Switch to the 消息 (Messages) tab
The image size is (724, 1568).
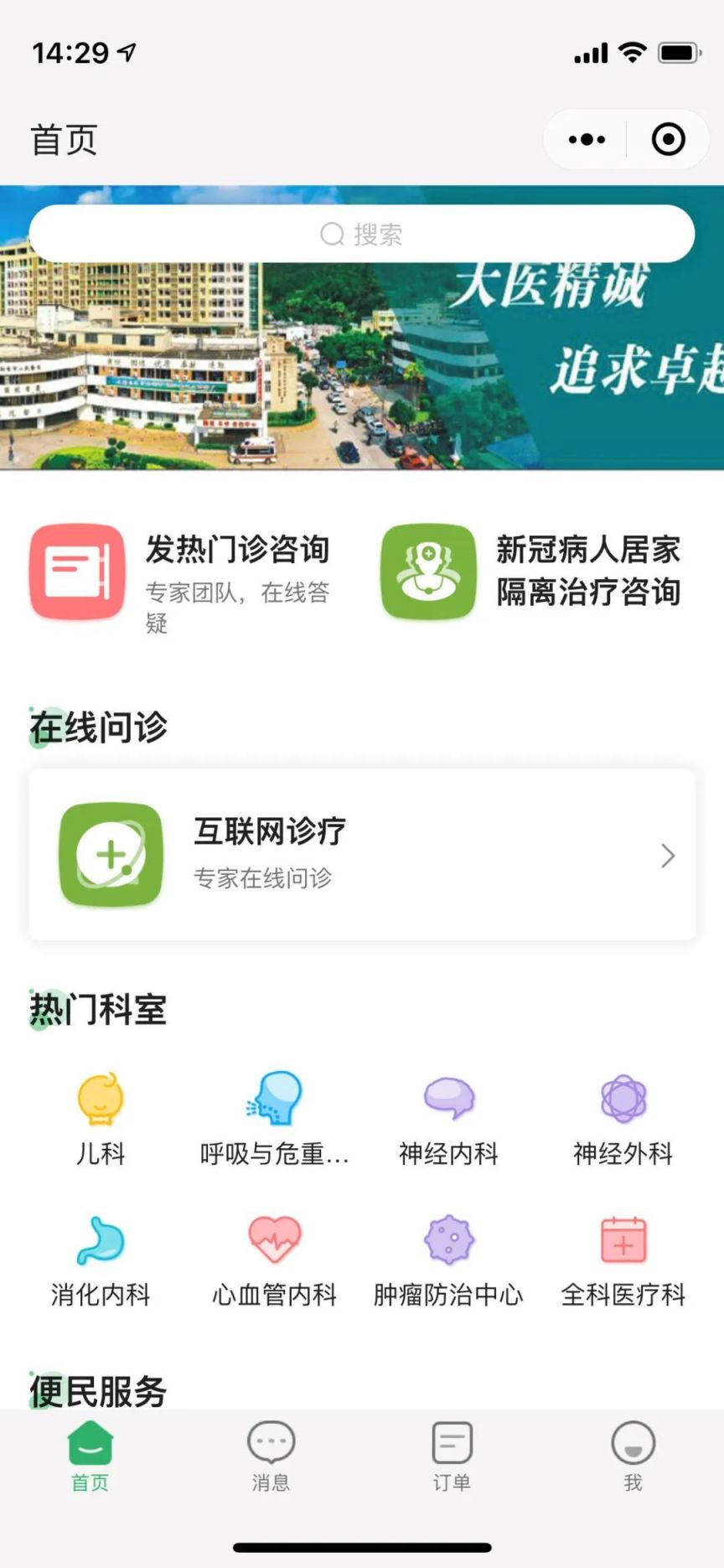(x=271, y=1458)
